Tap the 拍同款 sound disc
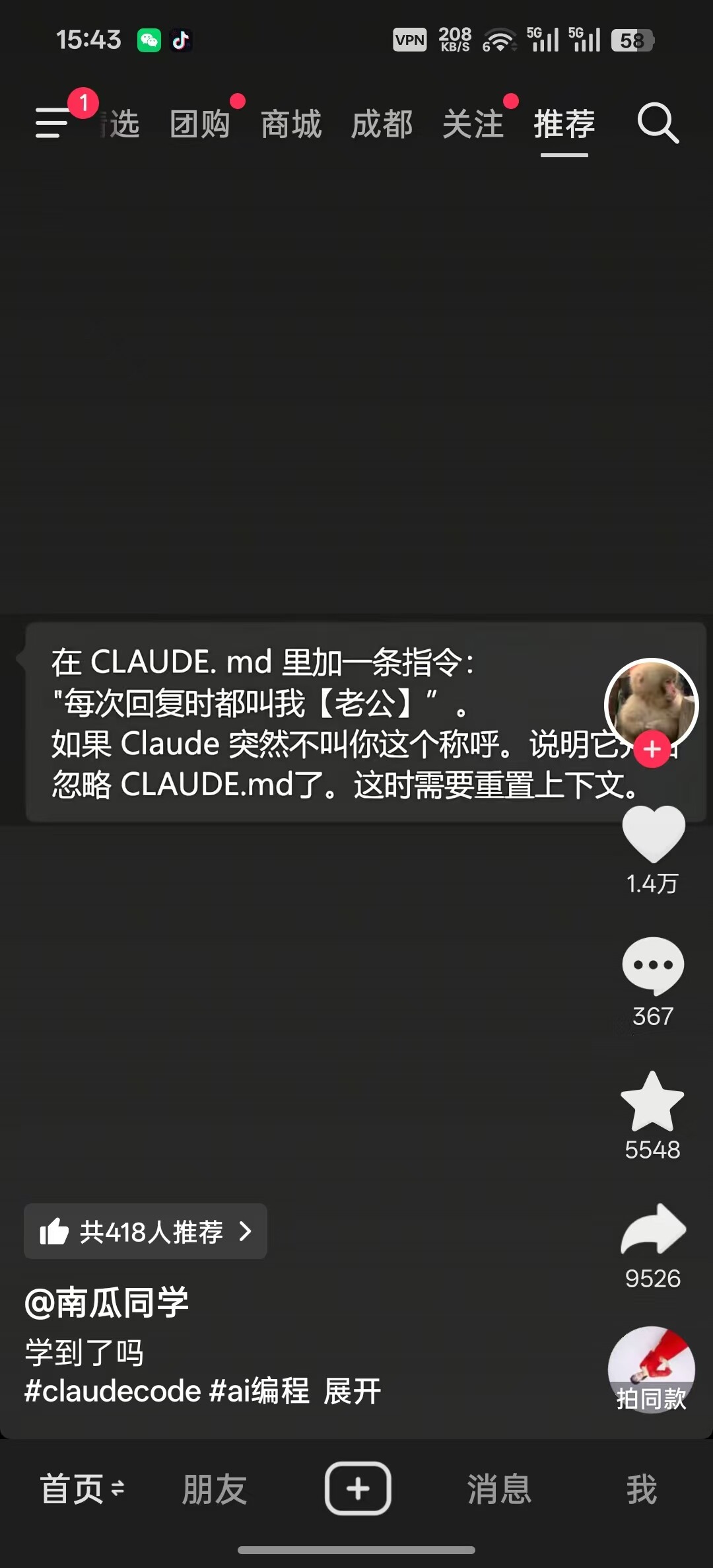This screenshot has width=713, height=1568. (x=651, y=1369)
